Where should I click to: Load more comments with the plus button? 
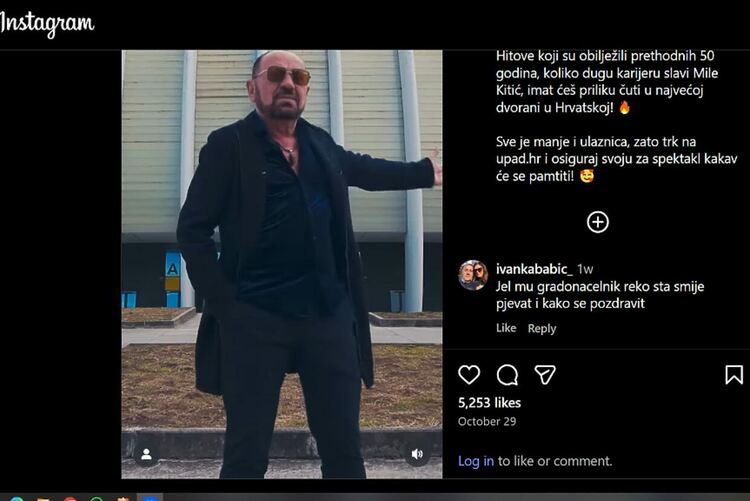[598, 222]
